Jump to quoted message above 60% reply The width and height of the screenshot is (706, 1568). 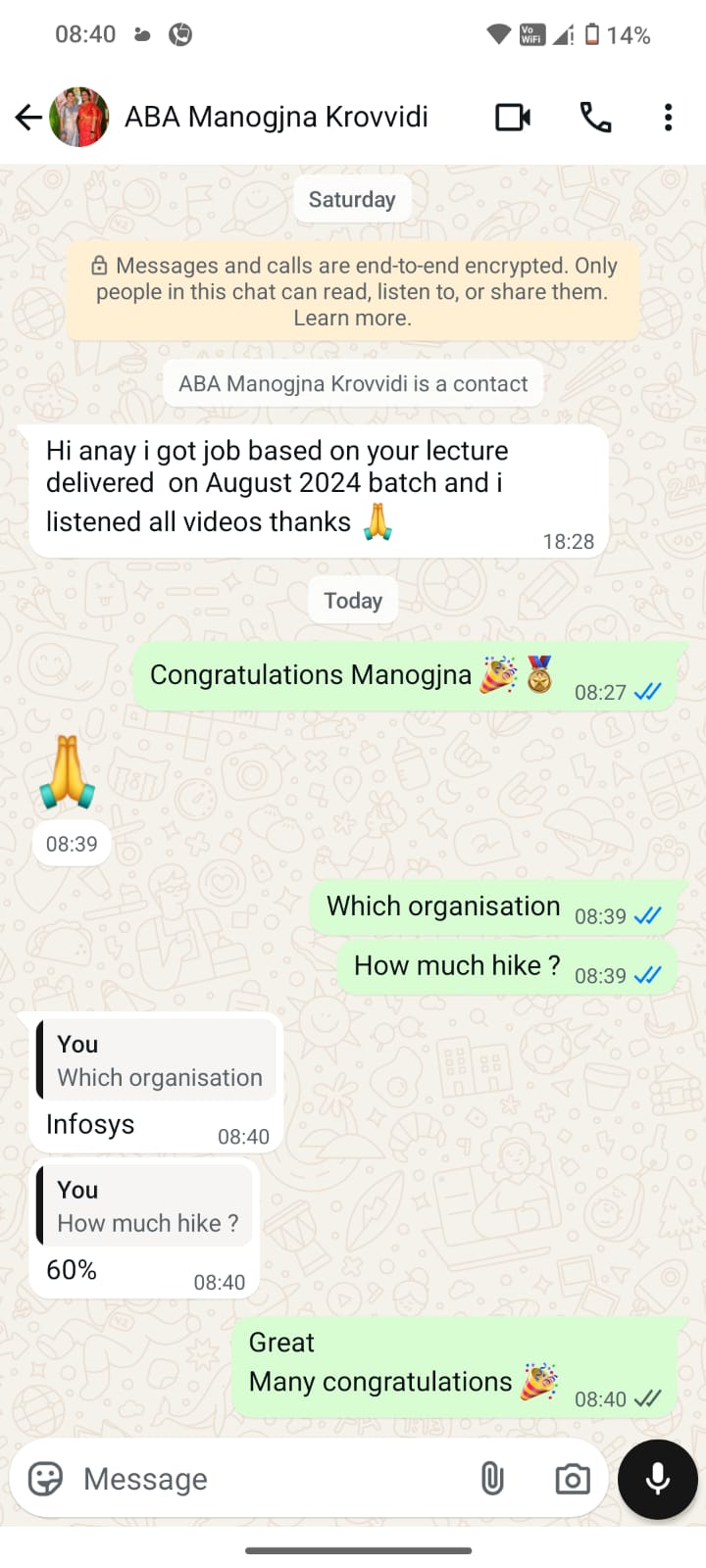coord(145,1206)
